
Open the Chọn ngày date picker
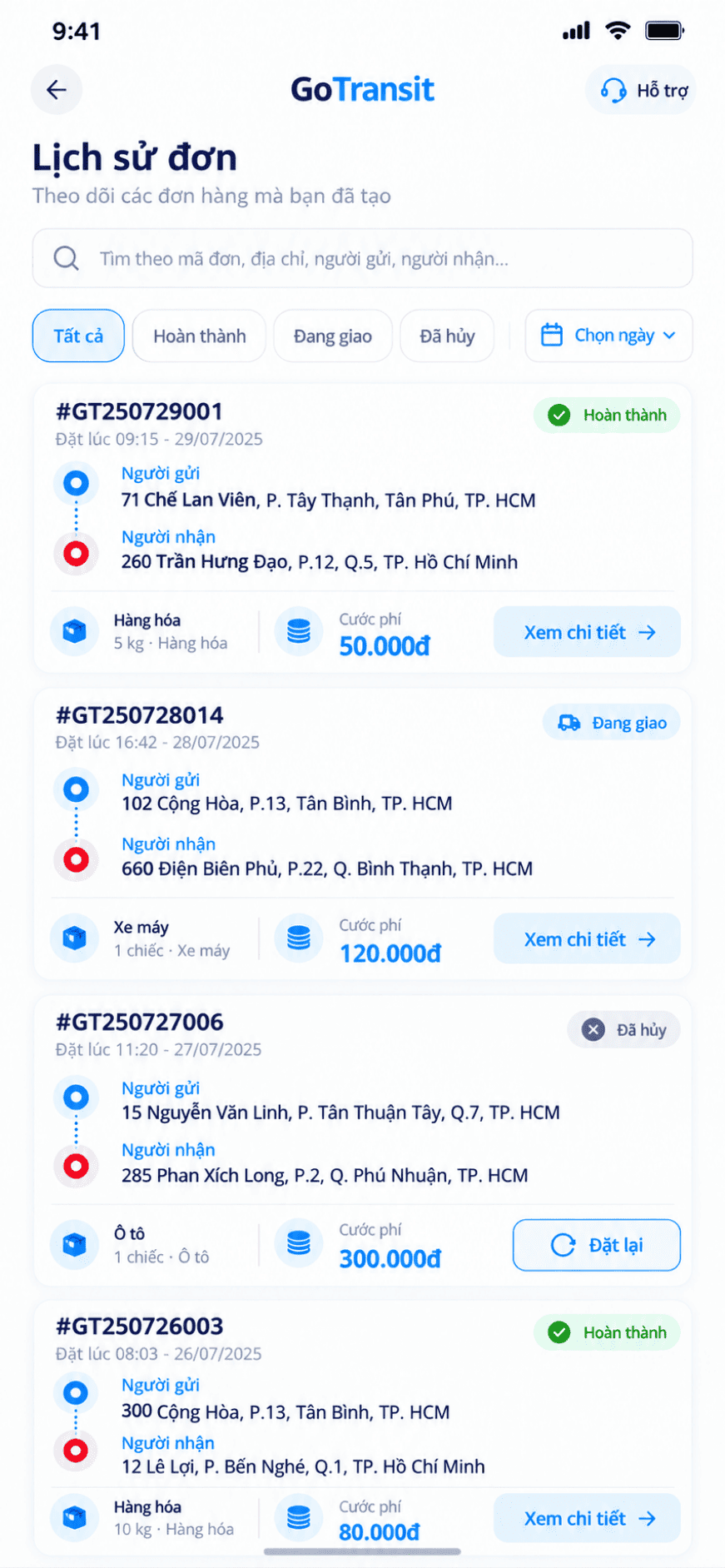[x=608, y=336]
